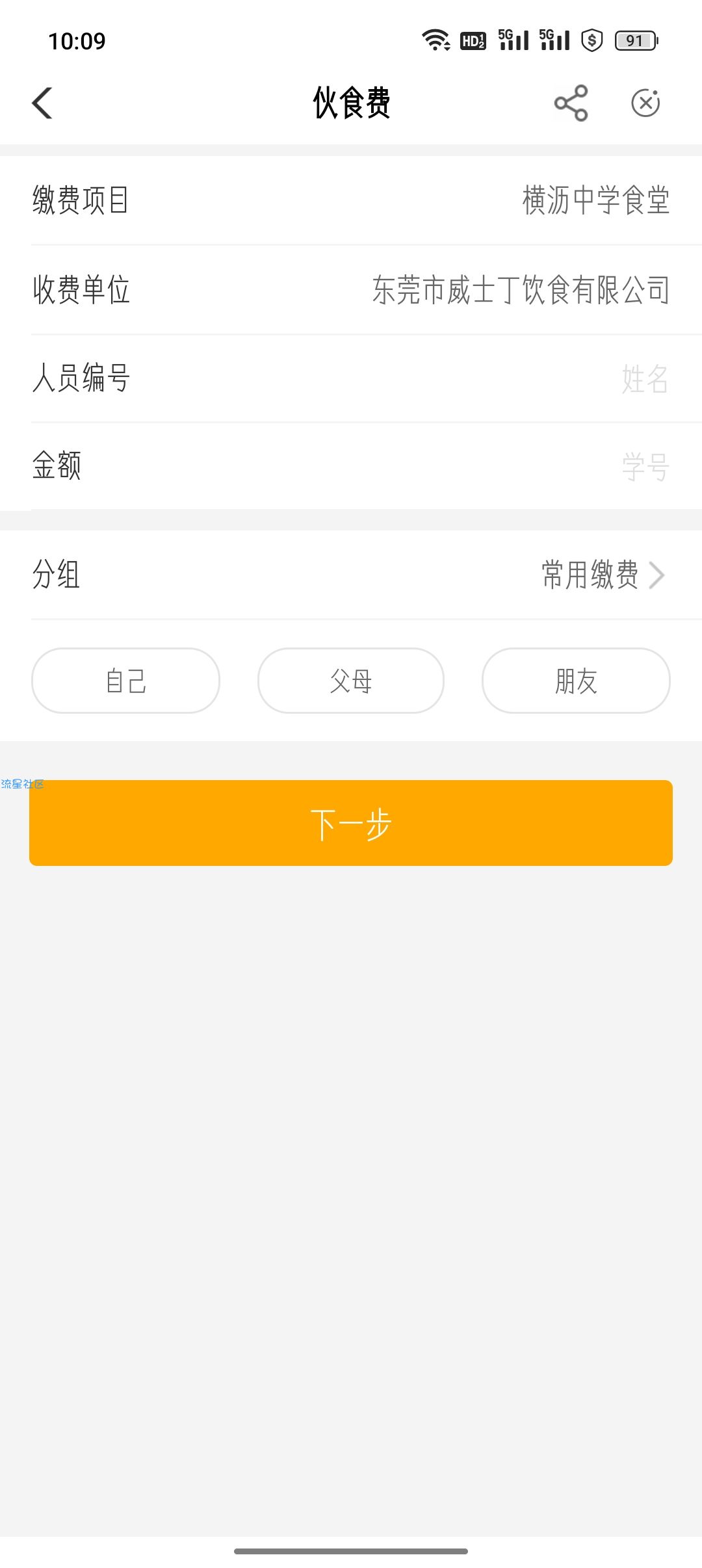Select the 自己 chip

(x=125, y=681)
